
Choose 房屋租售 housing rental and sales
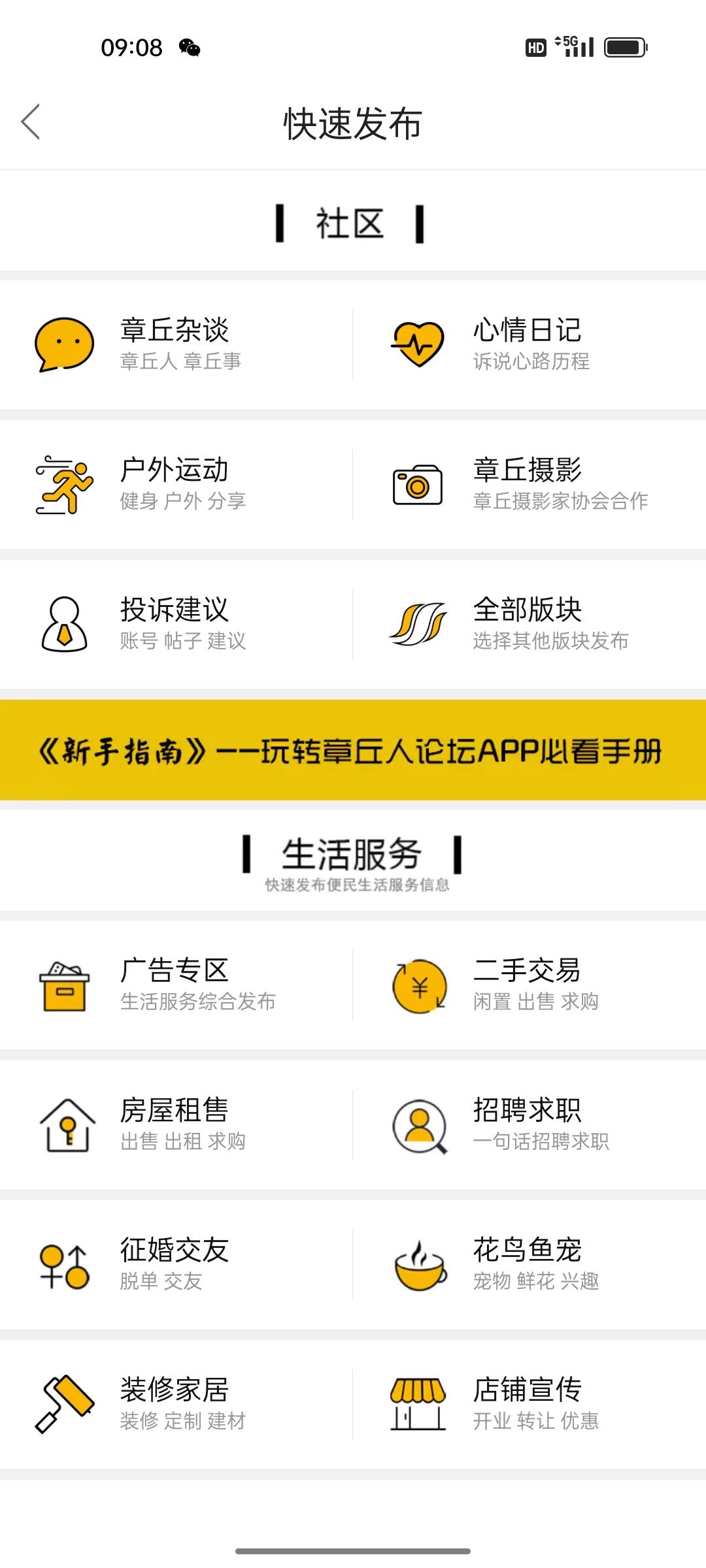click(176, 1125)
